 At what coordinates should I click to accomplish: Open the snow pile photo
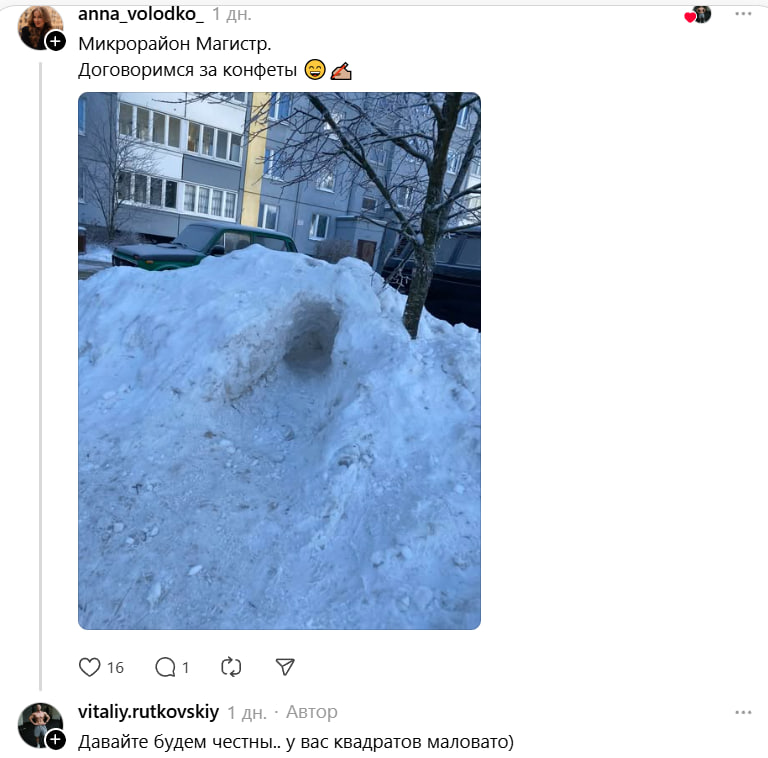coord(279,361)
